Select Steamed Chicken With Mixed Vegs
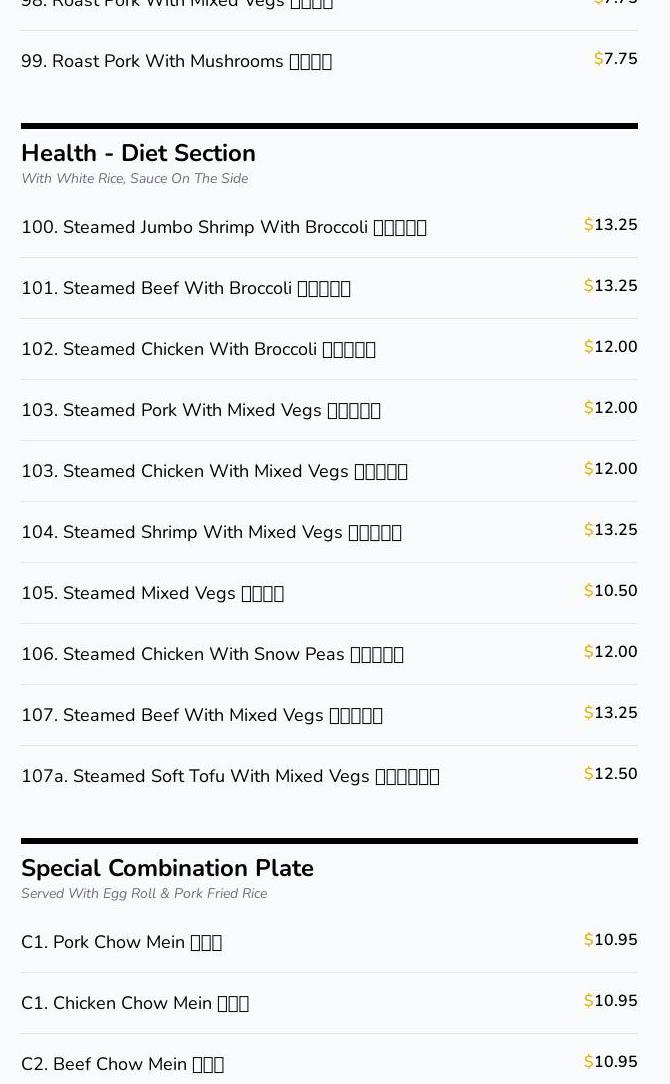The height and width of the screenshot is (1084, 670). click(x=214, y=471)
